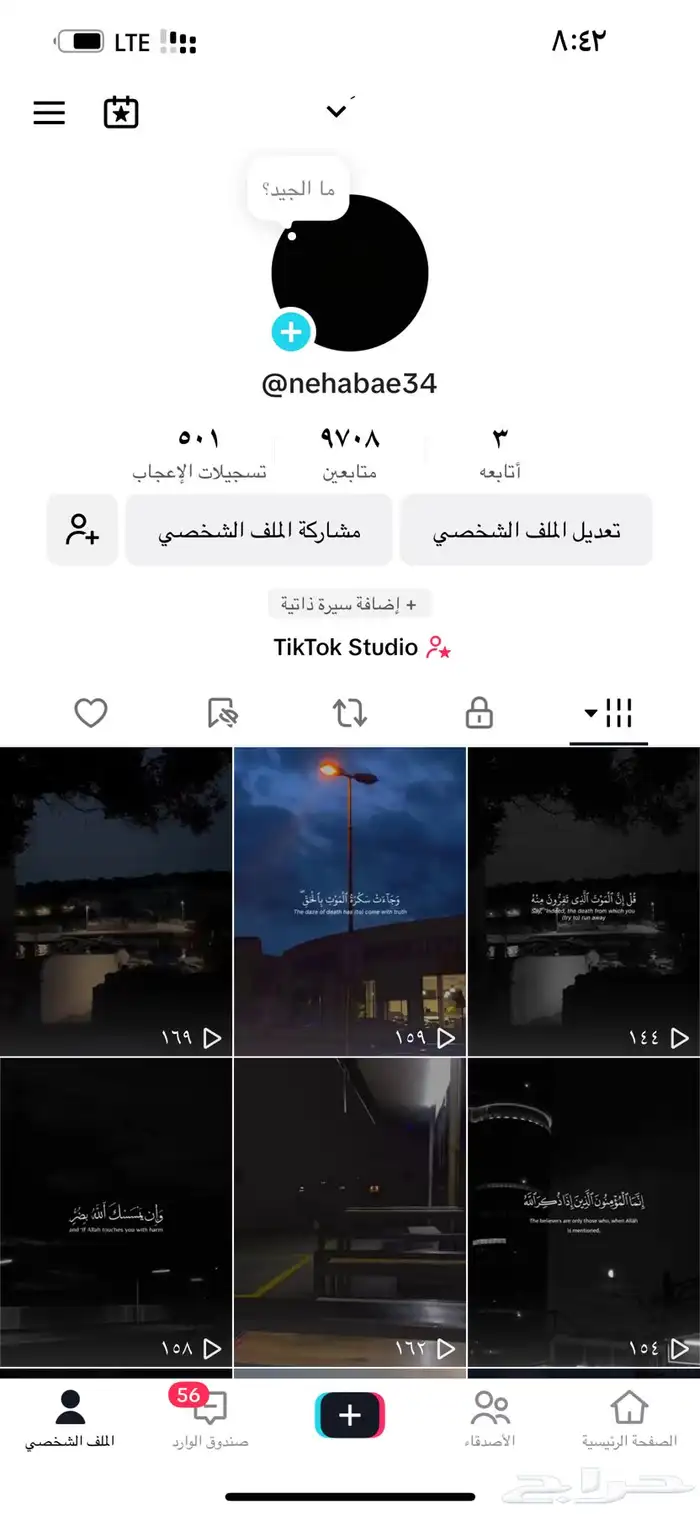Switch to الأصدقاء tab
The width and height of the screenshot is (700, 1514).
point(490,1419)
